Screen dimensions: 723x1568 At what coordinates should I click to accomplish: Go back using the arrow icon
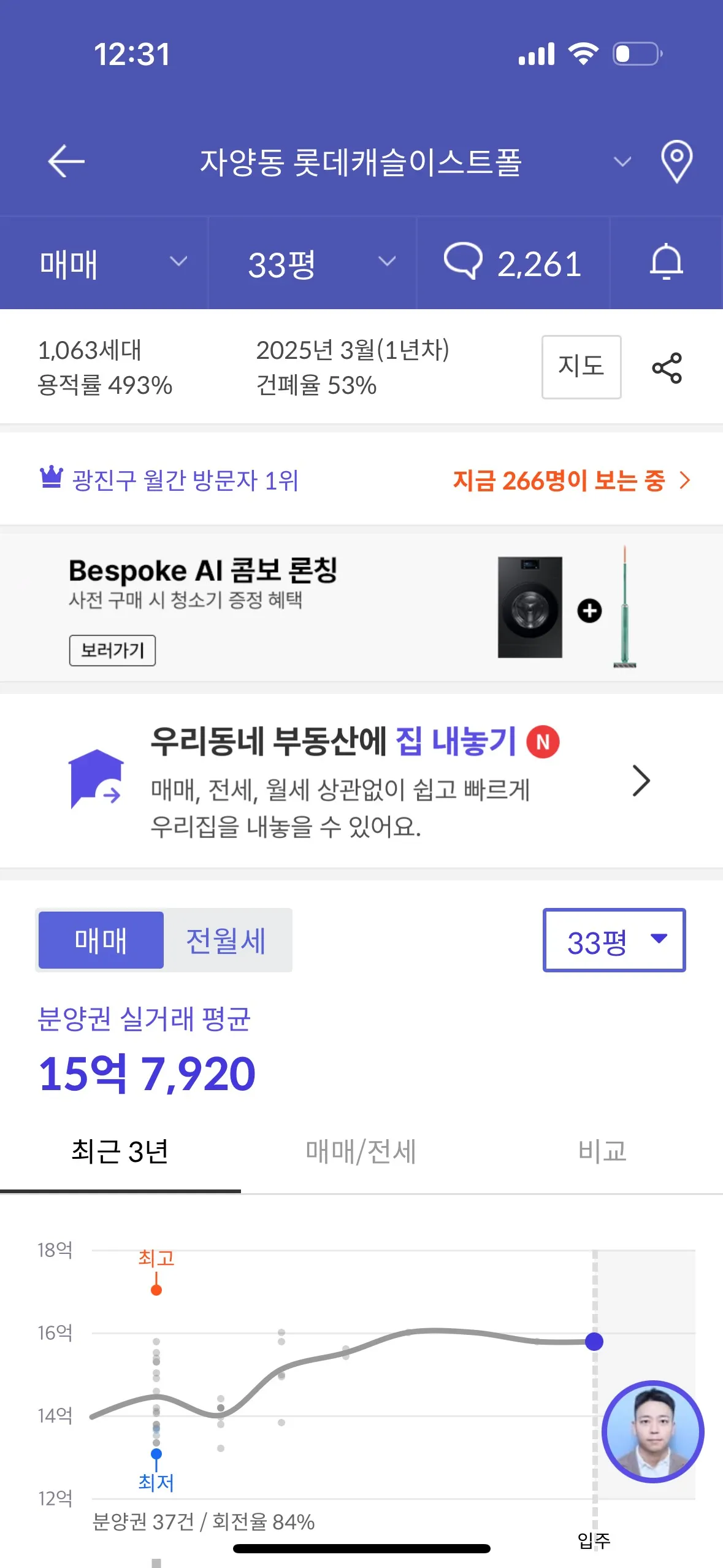point(66,161)
